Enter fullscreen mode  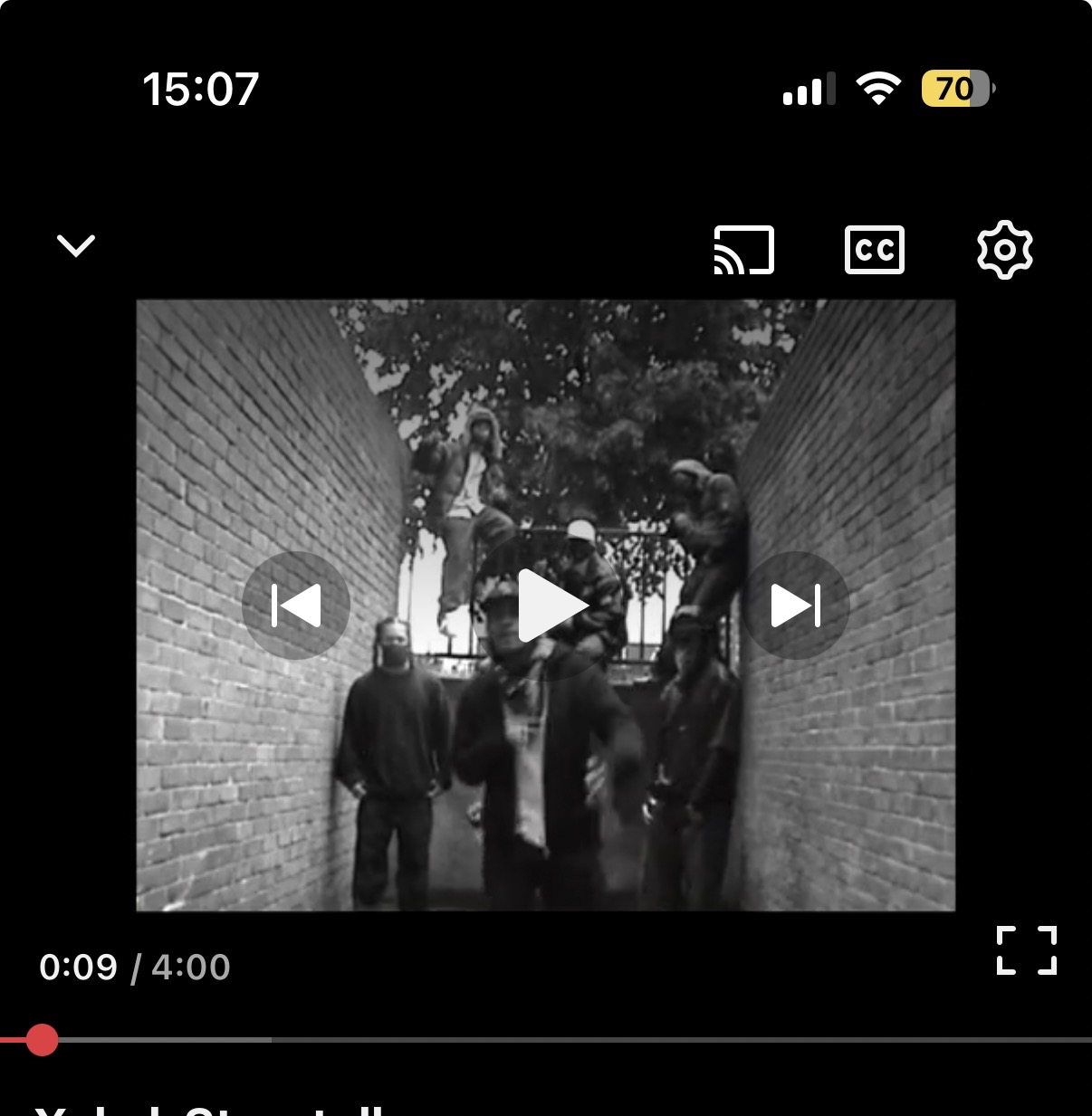point(1026,950)
